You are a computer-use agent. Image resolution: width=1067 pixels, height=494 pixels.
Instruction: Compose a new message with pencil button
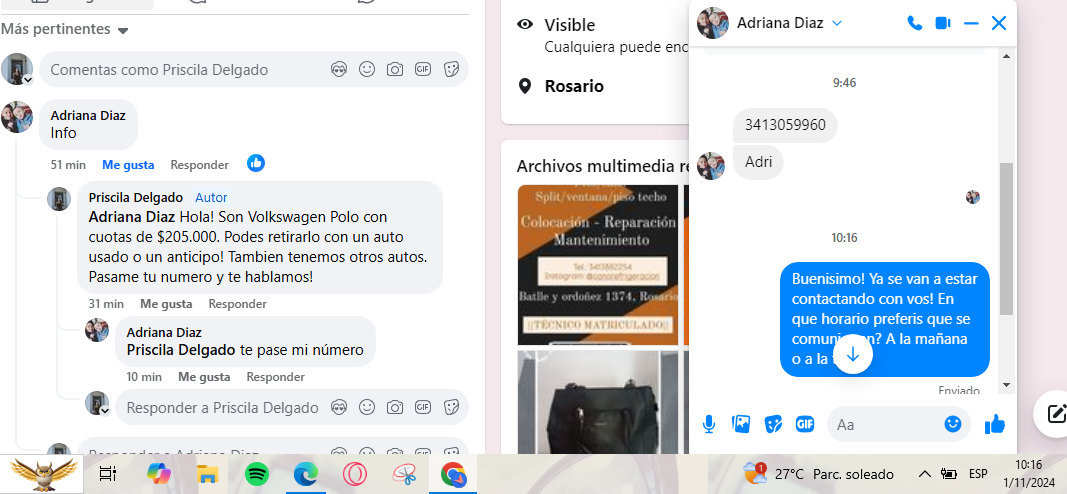(x=1054, y=414)
